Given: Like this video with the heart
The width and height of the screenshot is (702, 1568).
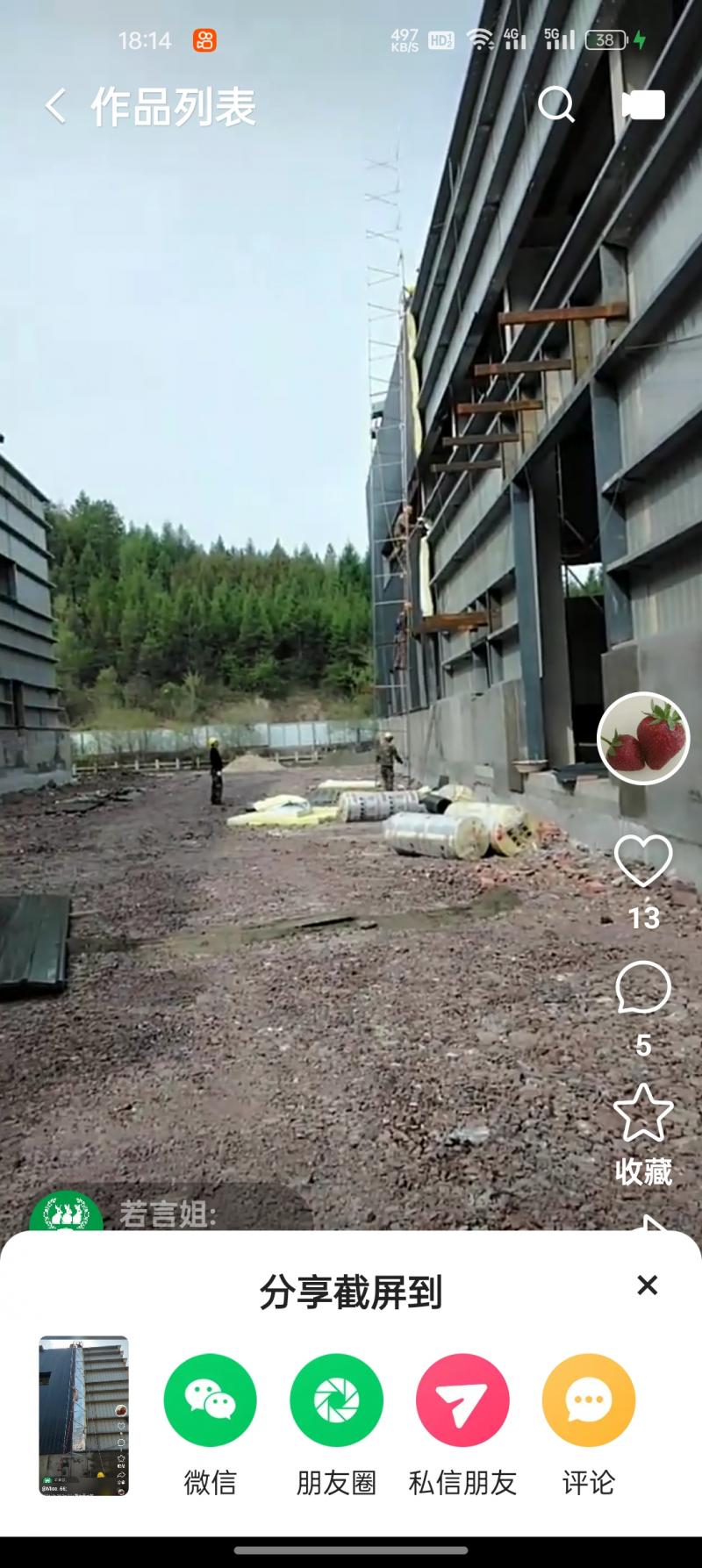Looking at the screenshot, I should point(643,860).
